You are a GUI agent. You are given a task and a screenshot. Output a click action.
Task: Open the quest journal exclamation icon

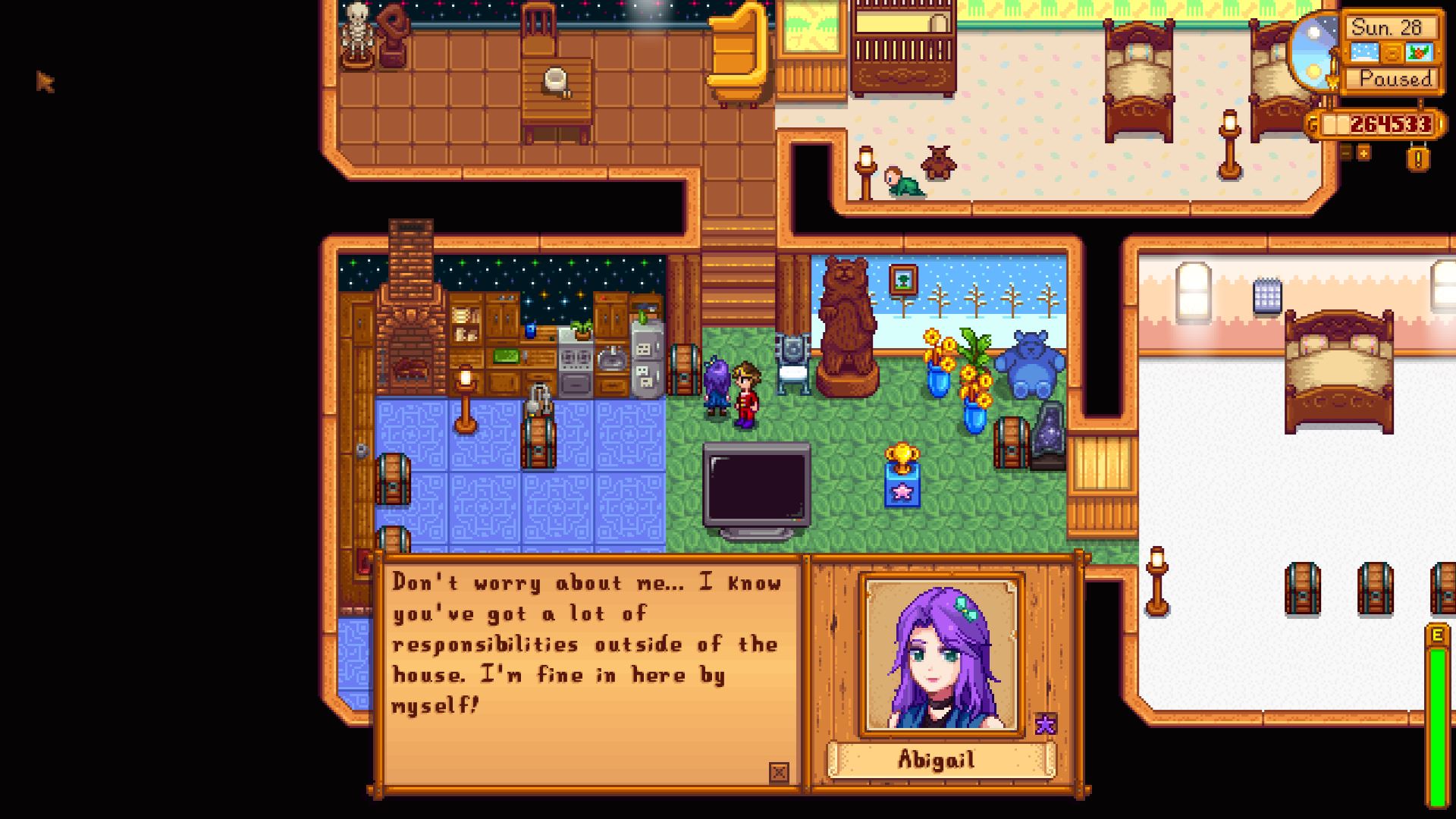click(x=1419, y=158)
